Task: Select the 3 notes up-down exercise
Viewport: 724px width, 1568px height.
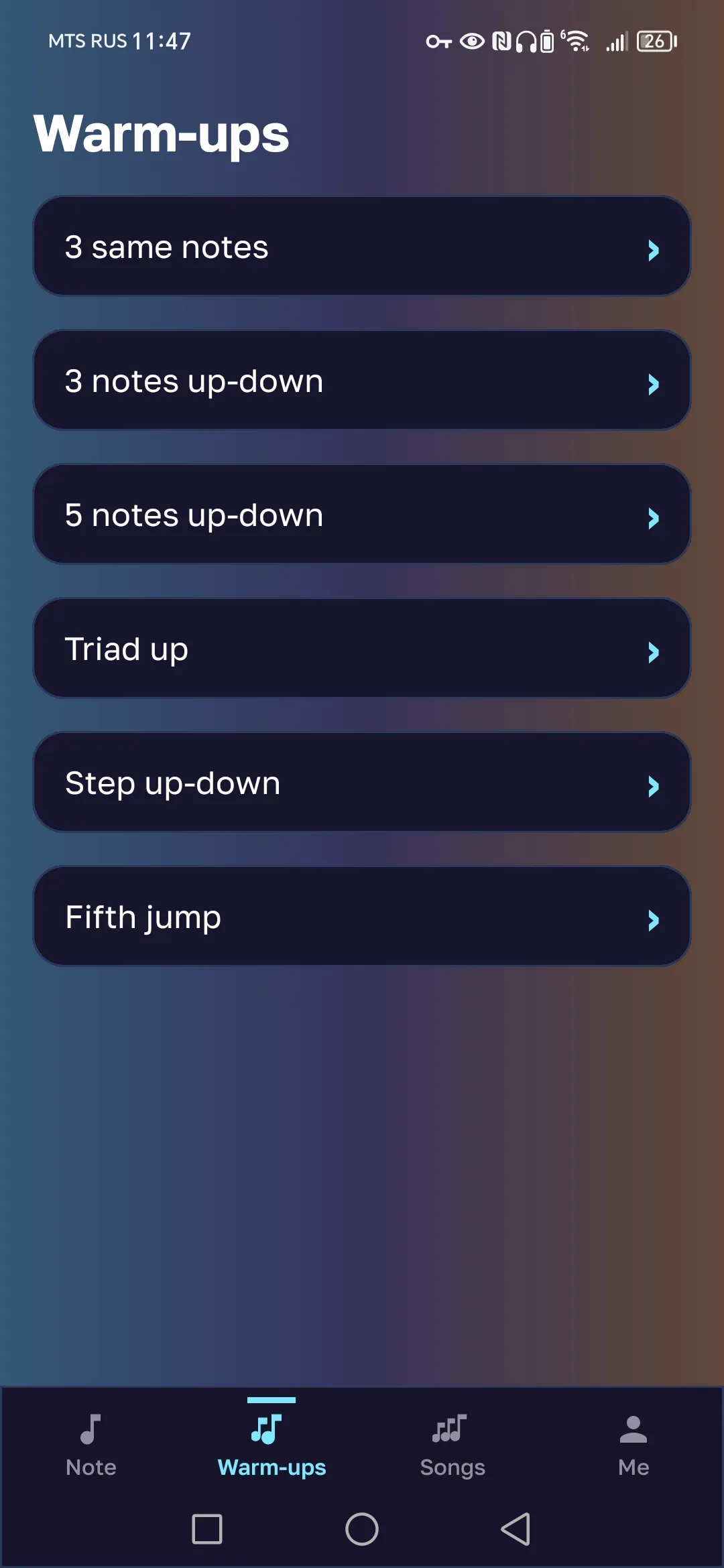Action: (x=362, y=380)
